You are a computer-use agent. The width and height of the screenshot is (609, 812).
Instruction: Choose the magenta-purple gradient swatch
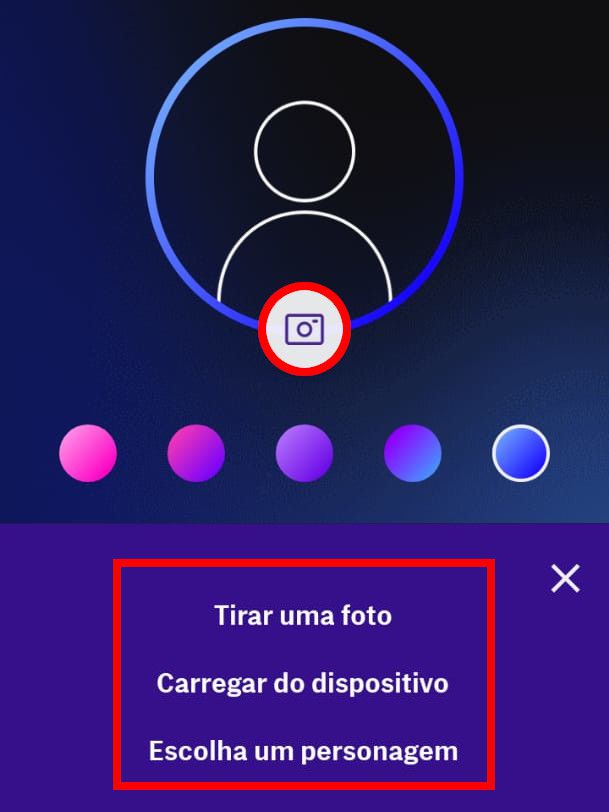[196, 453]
